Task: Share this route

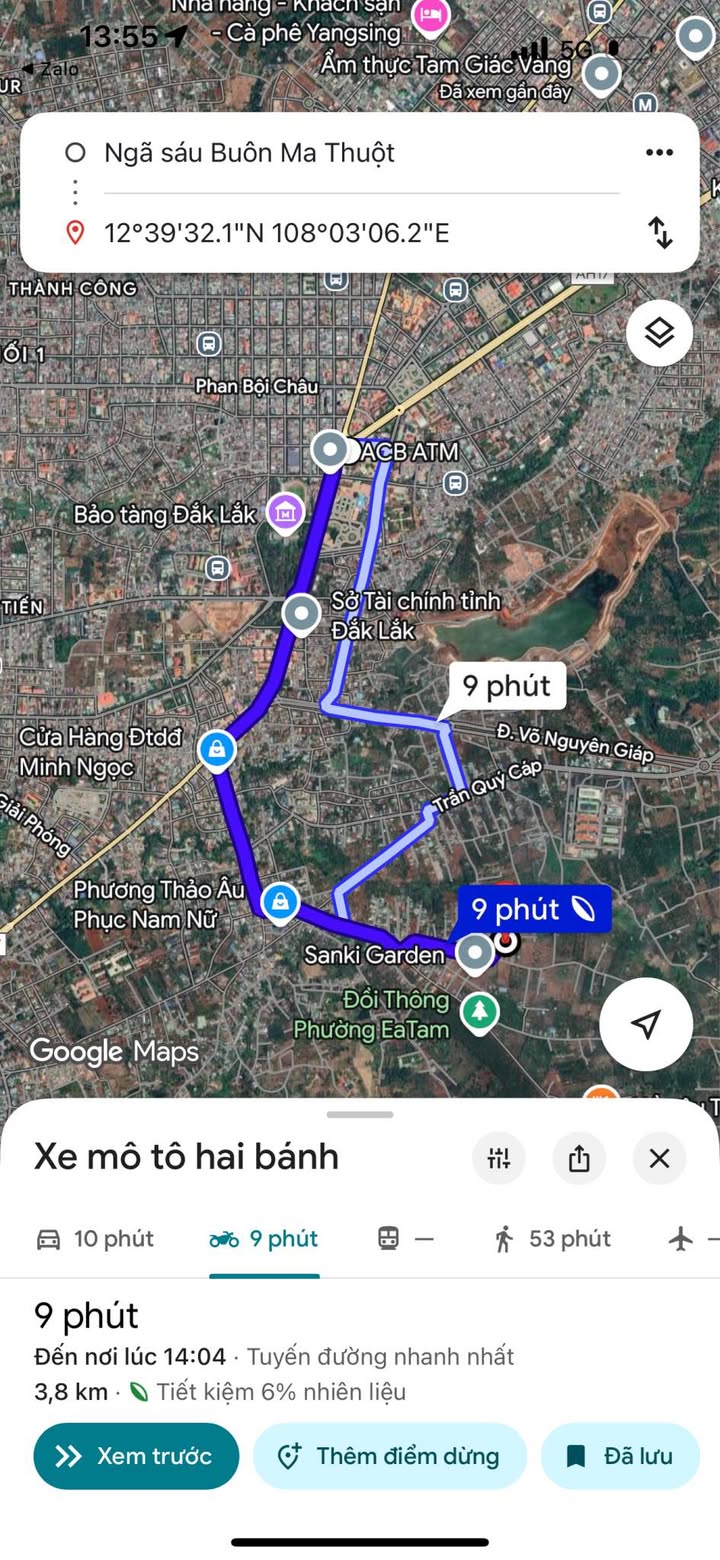Action: coord(579,1159)
